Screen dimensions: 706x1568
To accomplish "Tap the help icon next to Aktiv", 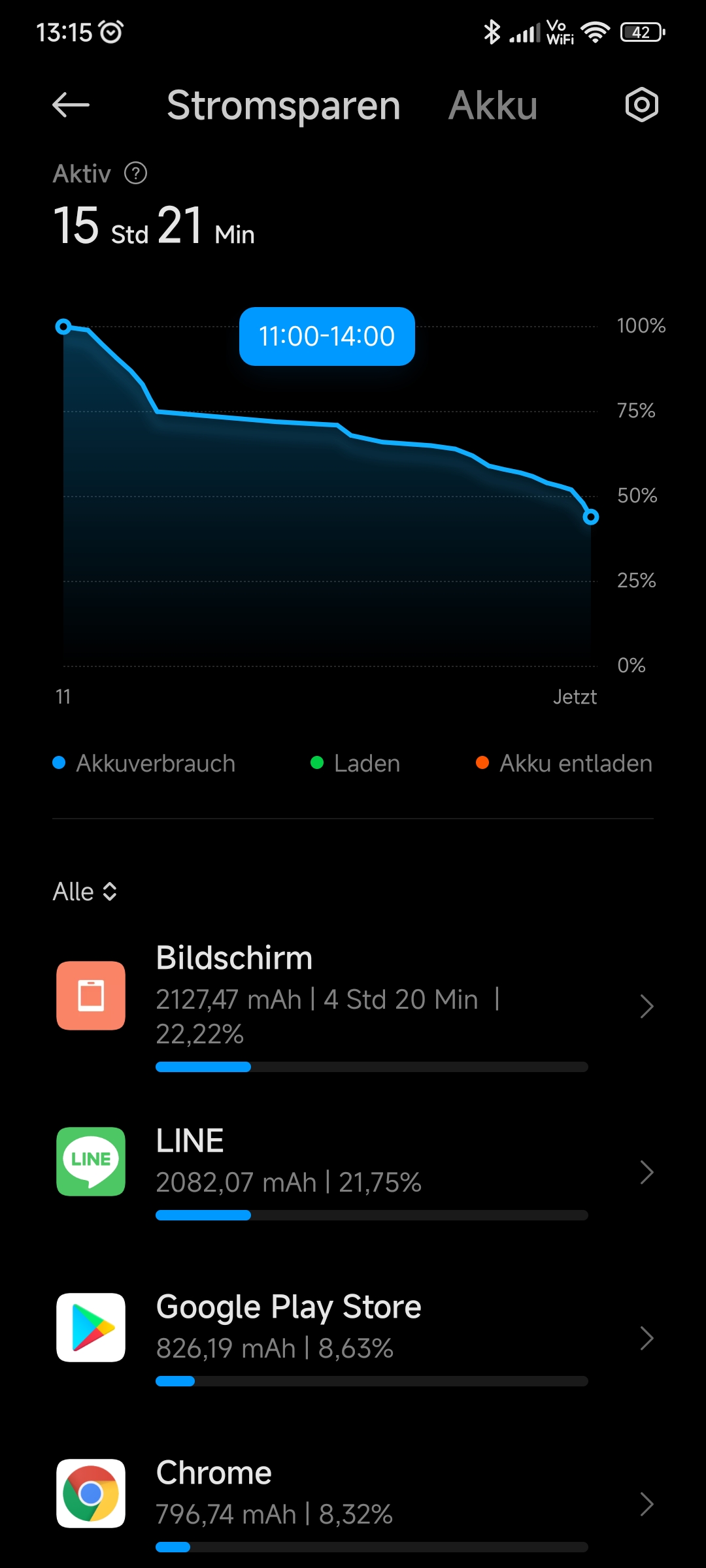I will (x=136, y=174).
